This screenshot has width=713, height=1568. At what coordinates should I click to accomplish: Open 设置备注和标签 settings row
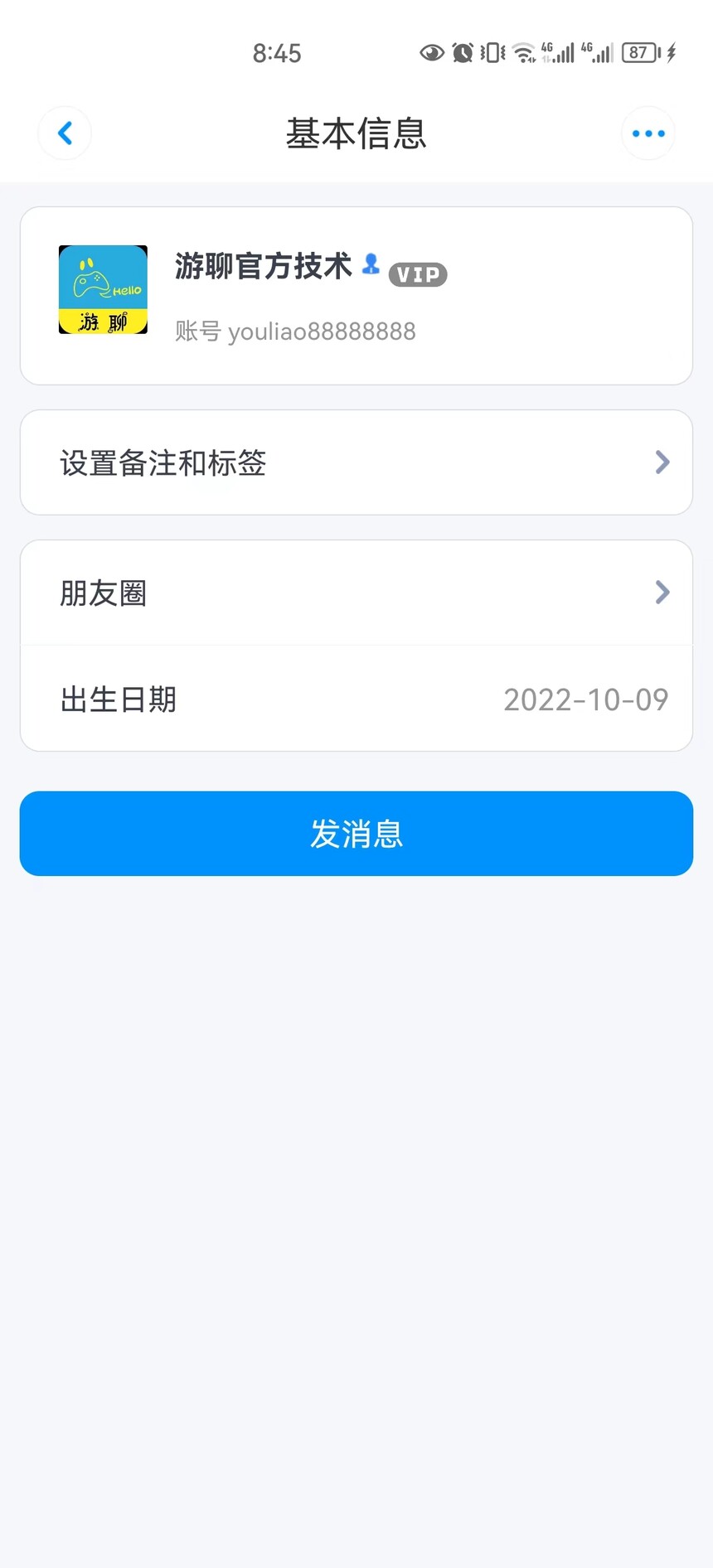point(356,462)
